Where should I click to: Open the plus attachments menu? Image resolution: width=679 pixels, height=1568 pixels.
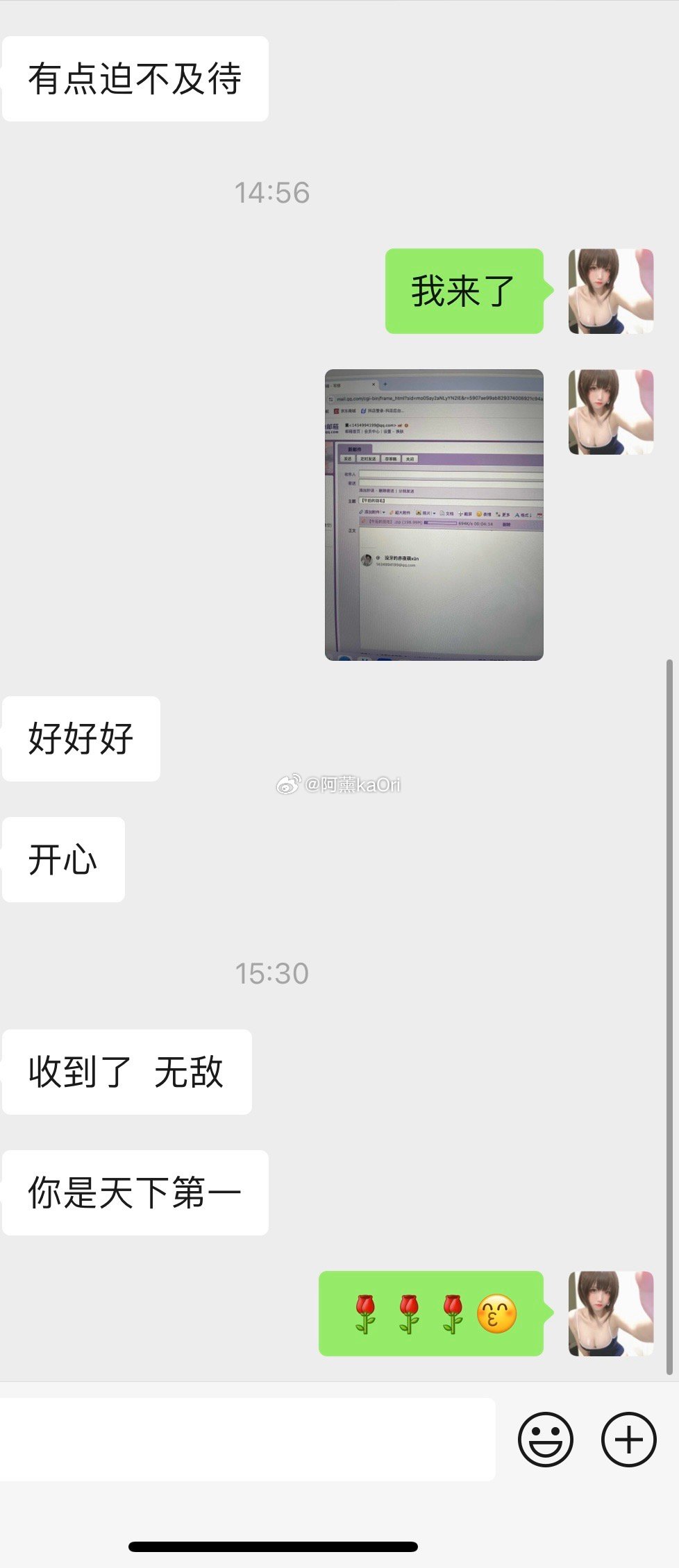628,1440
